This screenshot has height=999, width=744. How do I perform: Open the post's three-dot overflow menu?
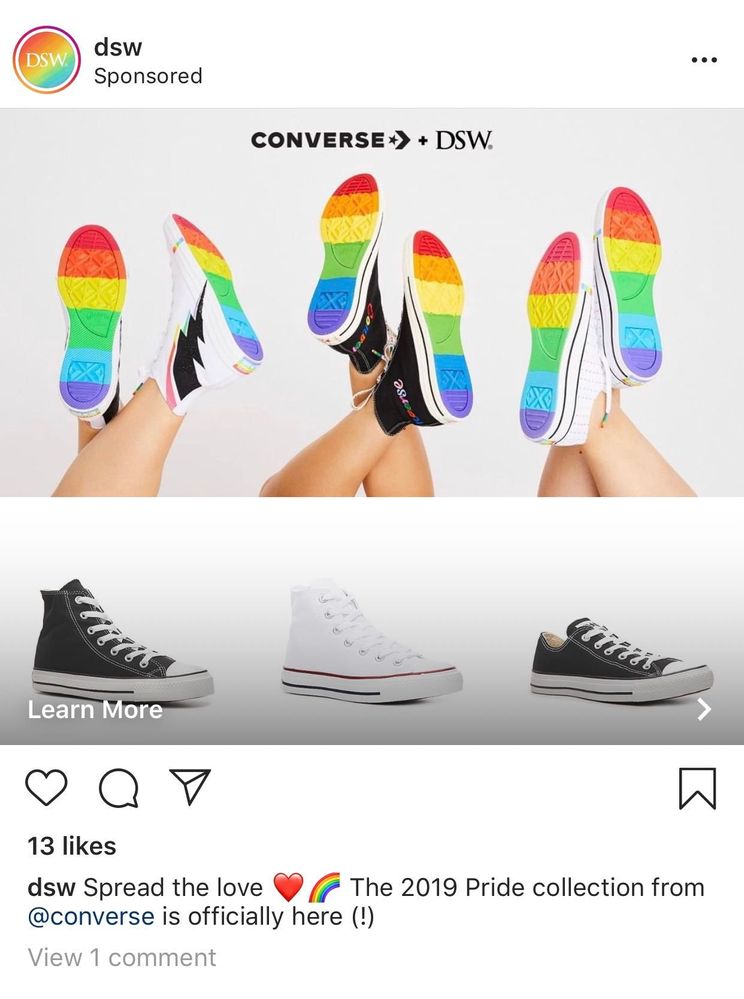[704, 60]
